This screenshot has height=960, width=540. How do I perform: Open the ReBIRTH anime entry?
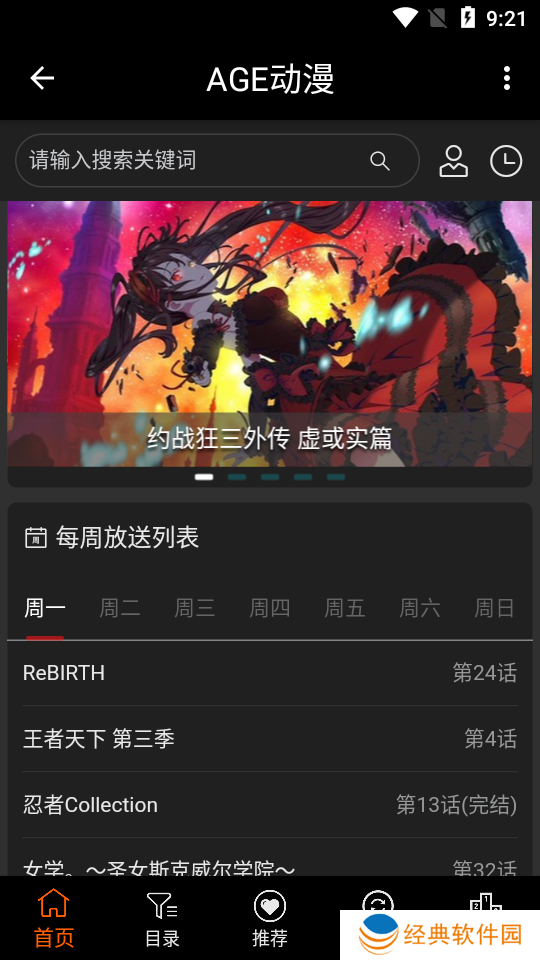269,673
